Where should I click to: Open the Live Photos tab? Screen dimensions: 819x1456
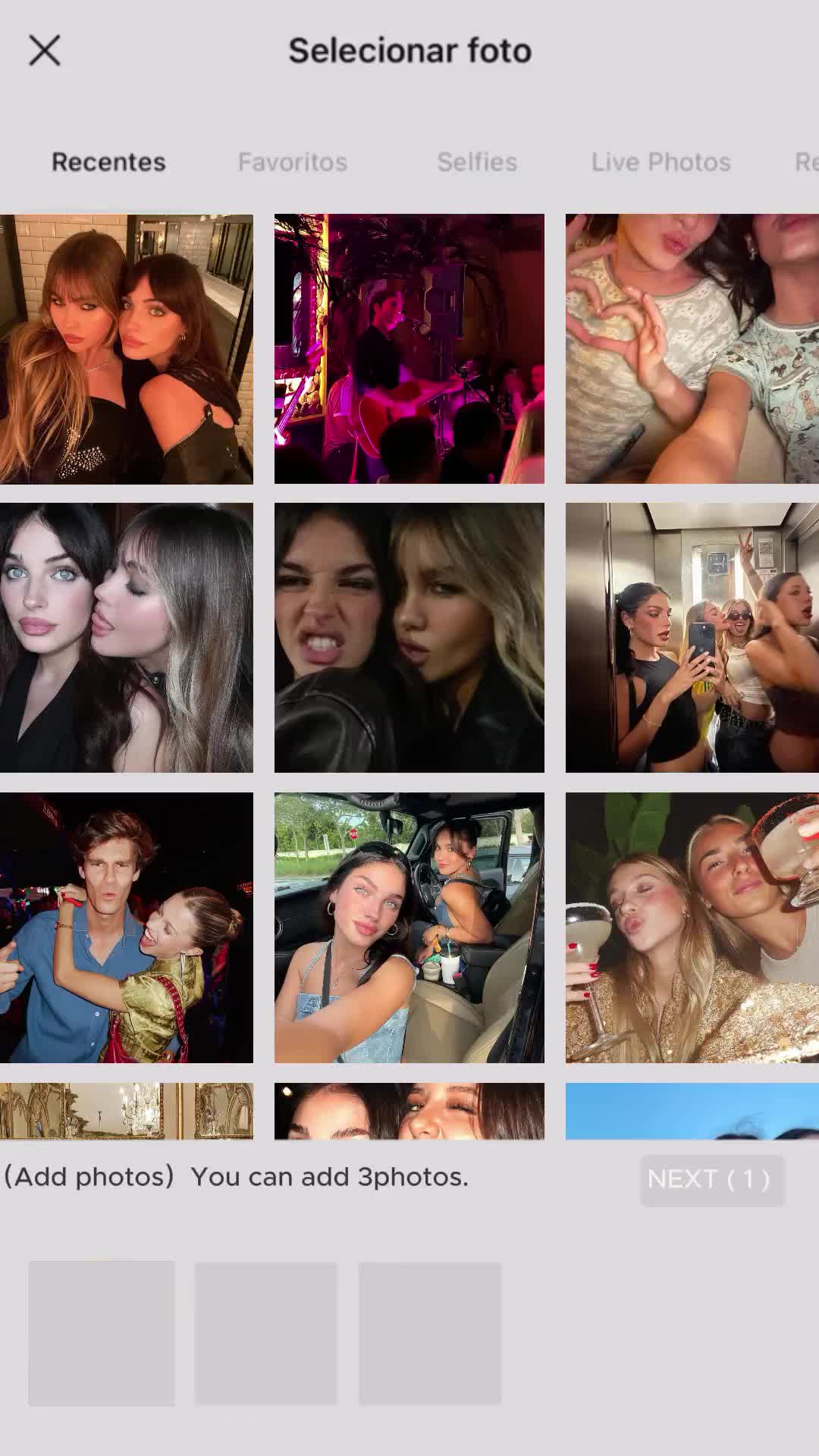661,162
